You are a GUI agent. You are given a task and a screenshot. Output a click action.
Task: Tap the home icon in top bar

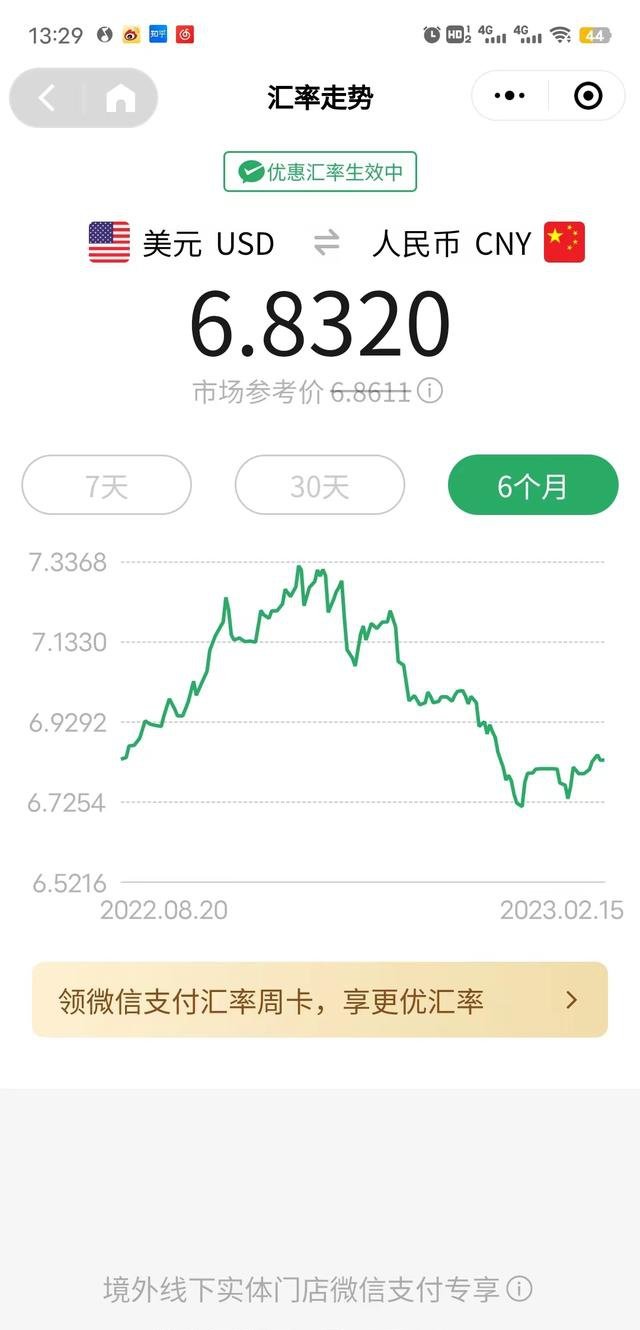[121, 97]
